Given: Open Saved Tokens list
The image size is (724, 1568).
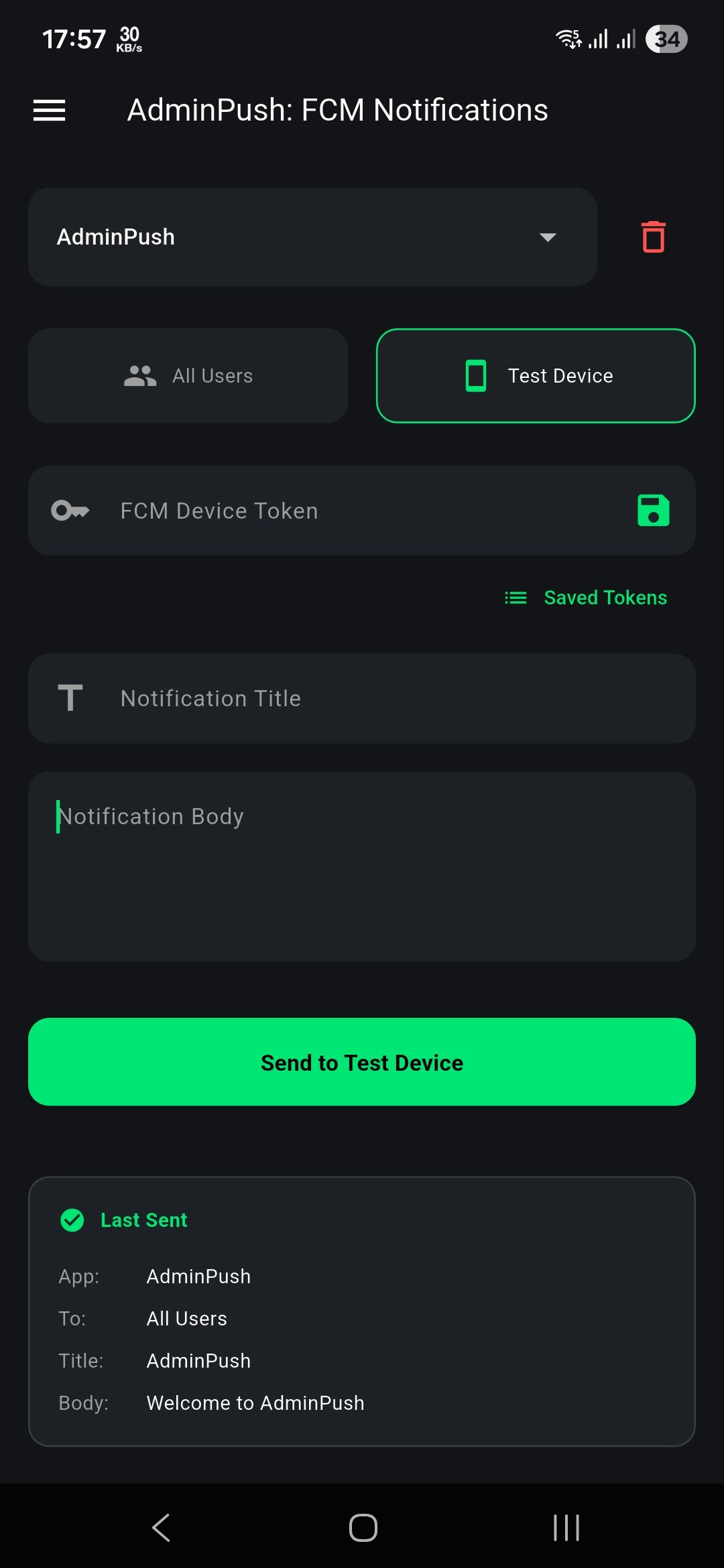Looking at the screenshot, I should pyautogui.click(x=587, y=598).
